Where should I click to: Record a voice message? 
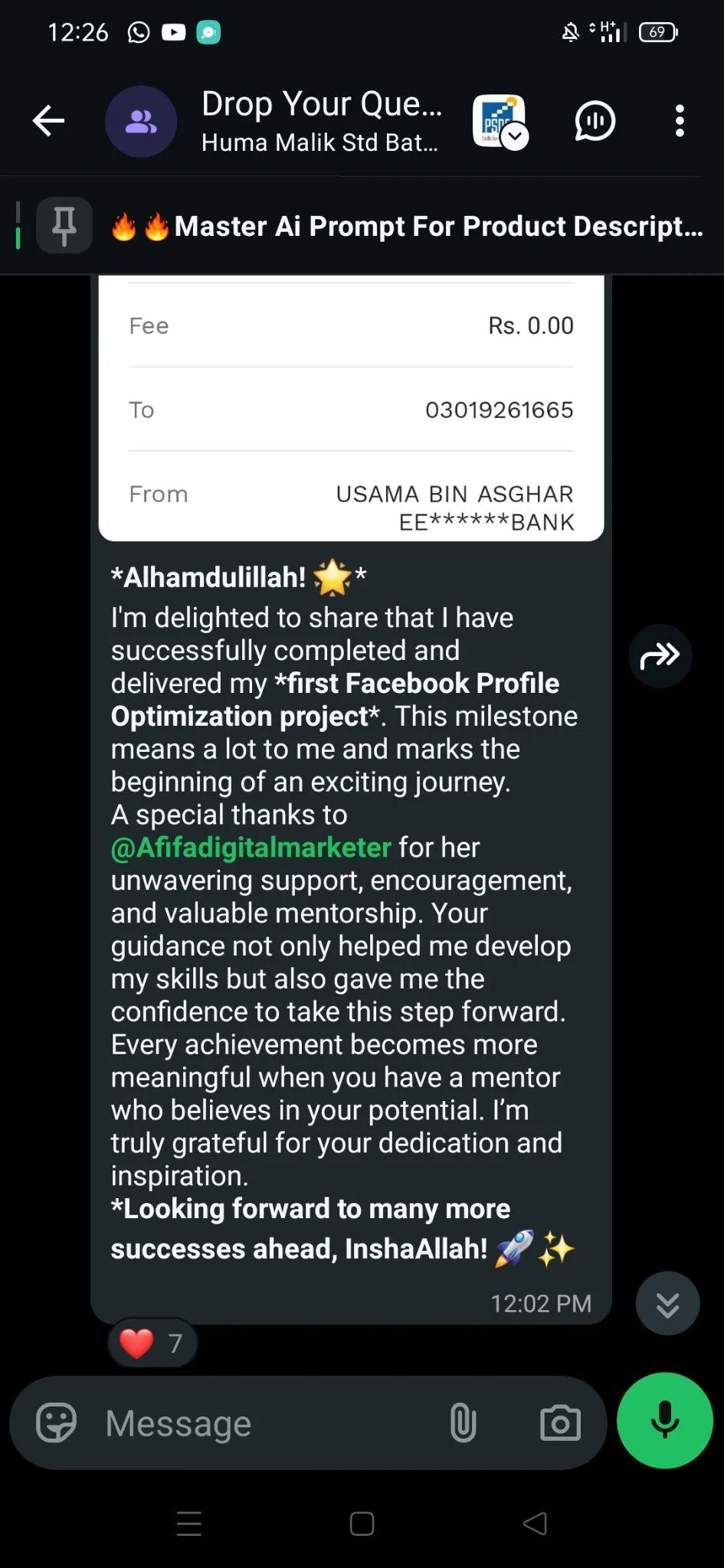pos(665,1421)
